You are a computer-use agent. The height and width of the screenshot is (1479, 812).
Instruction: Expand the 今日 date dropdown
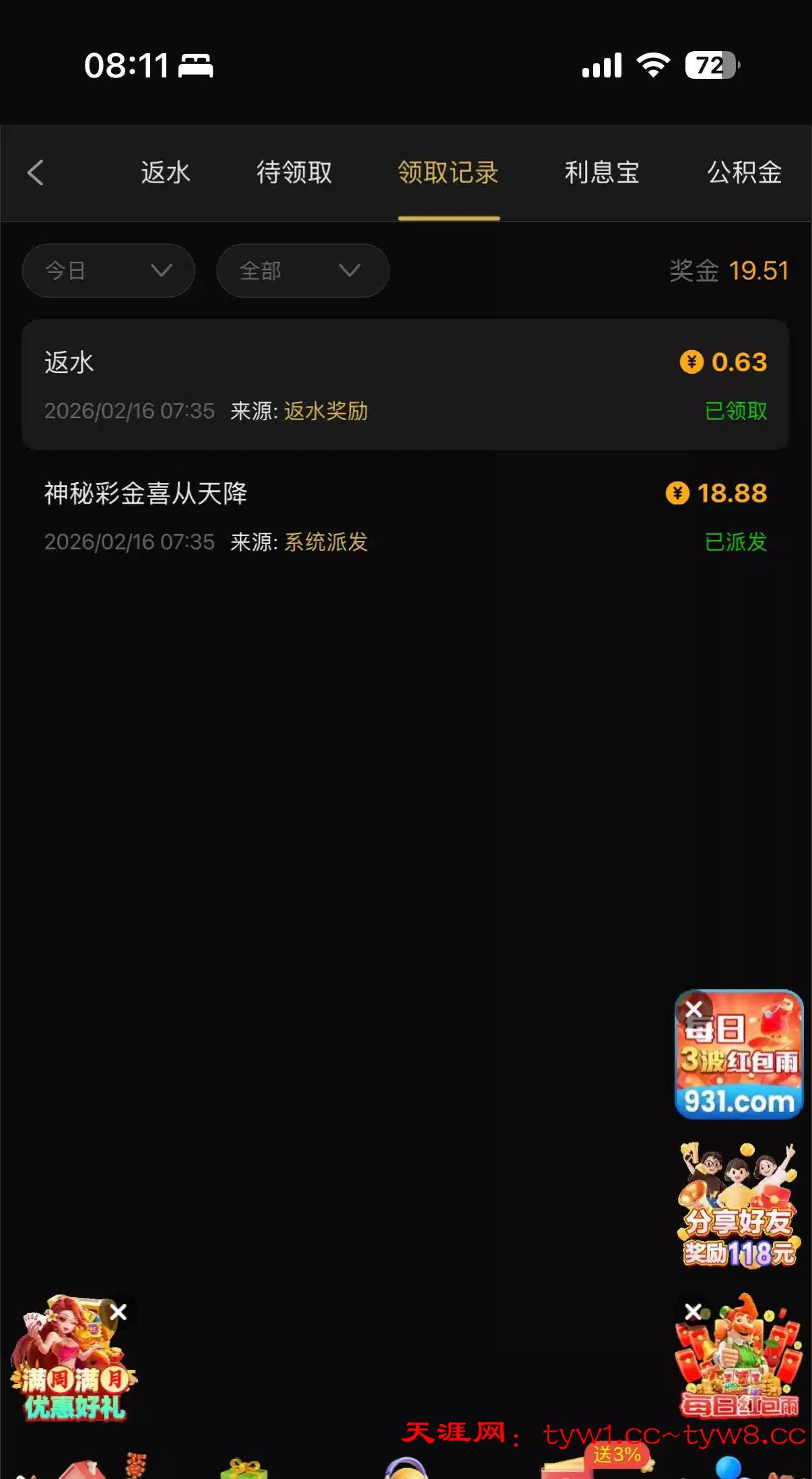pyautogui.click(x=108, y=271)
